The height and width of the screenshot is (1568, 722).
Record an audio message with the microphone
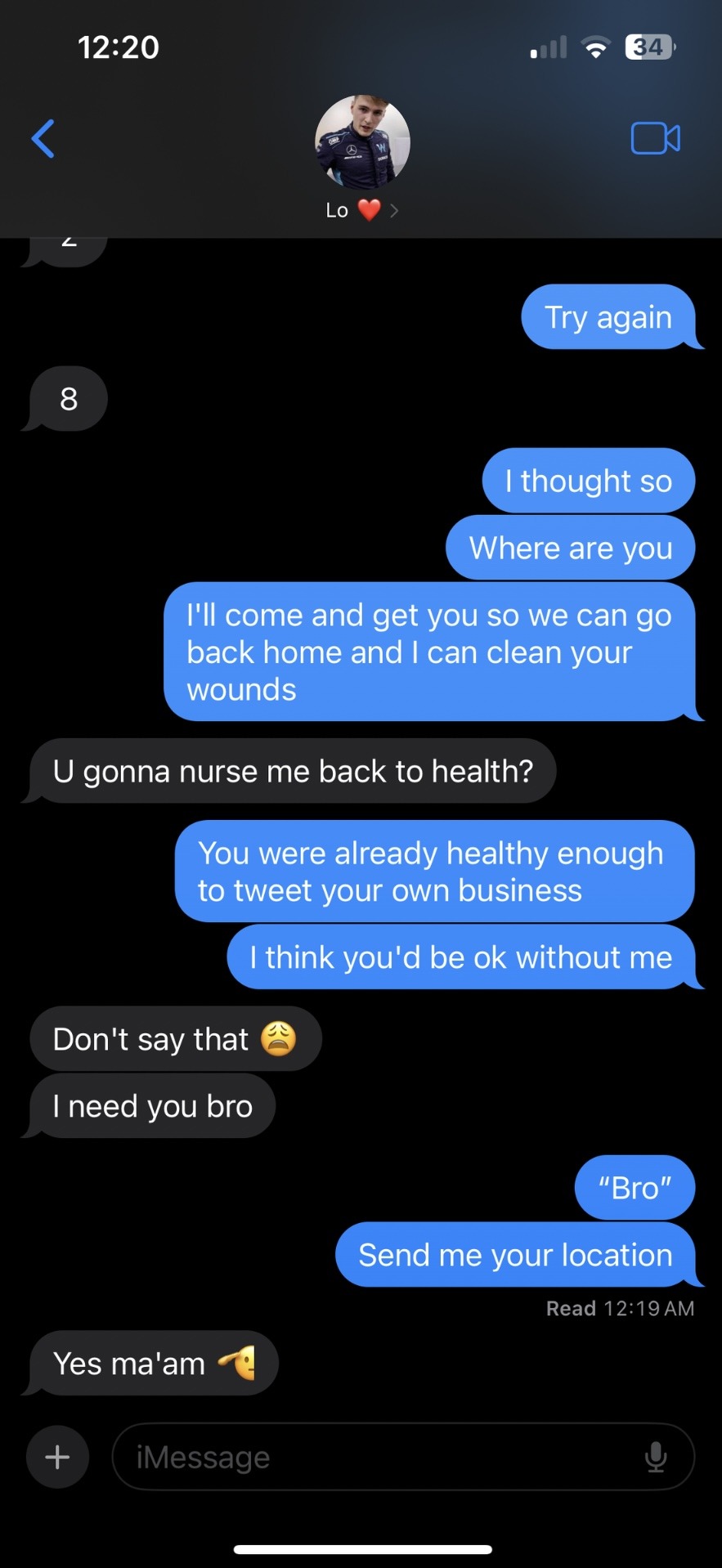(656, 1457)
